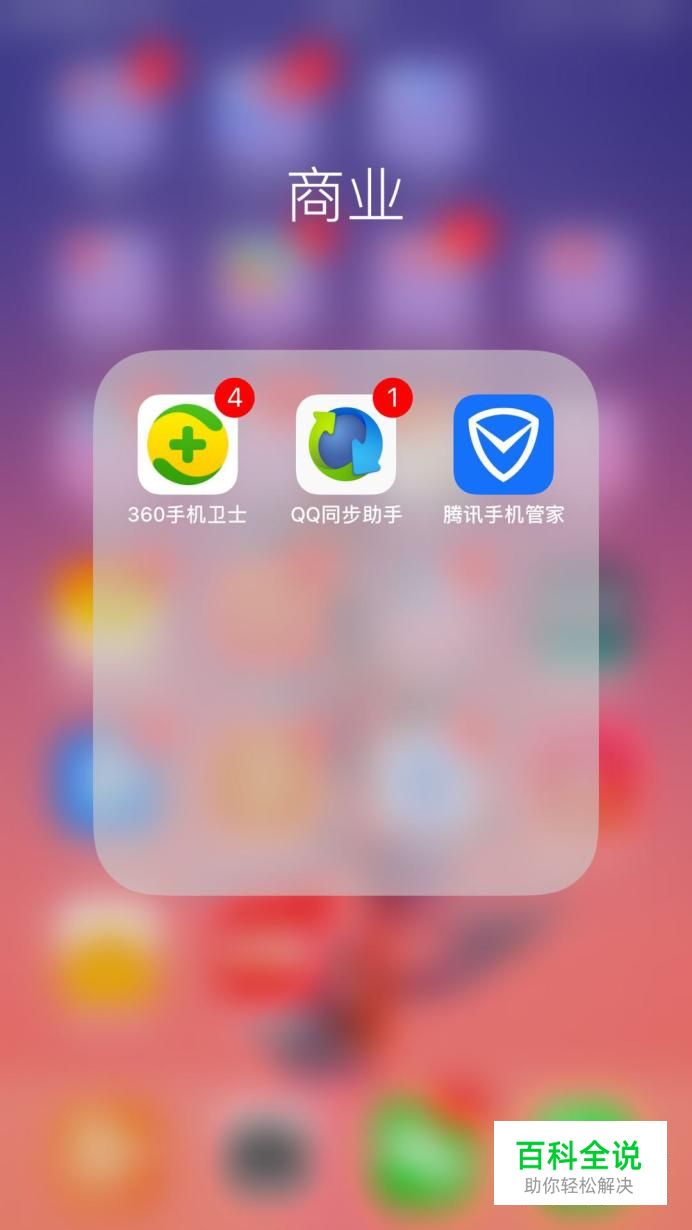Launch QQ同步助手 app
692x1230 pixels.
point(346,444)
